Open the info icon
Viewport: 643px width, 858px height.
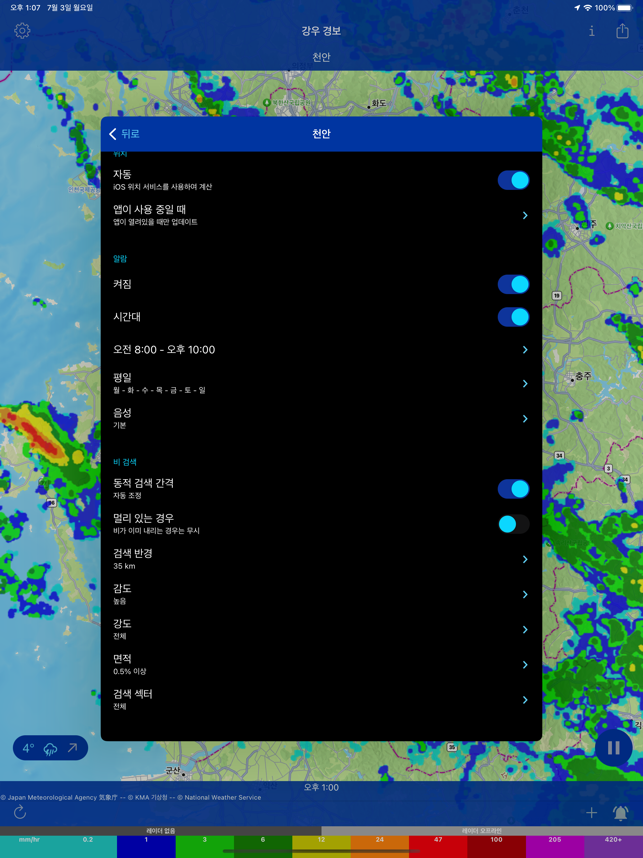coord(591,31)
